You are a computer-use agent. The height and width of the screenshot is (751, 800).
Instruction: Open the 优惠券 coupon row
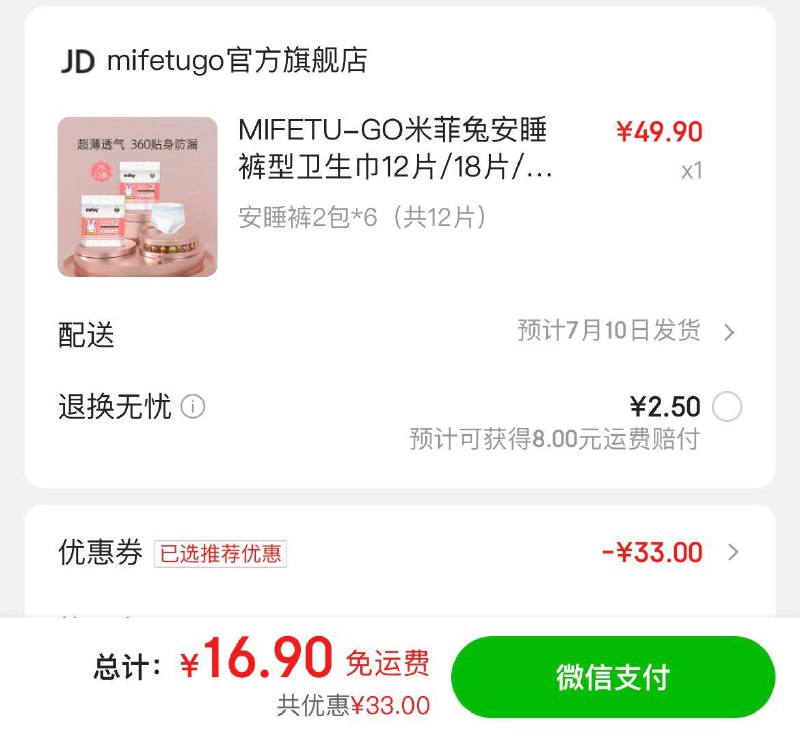400,552
